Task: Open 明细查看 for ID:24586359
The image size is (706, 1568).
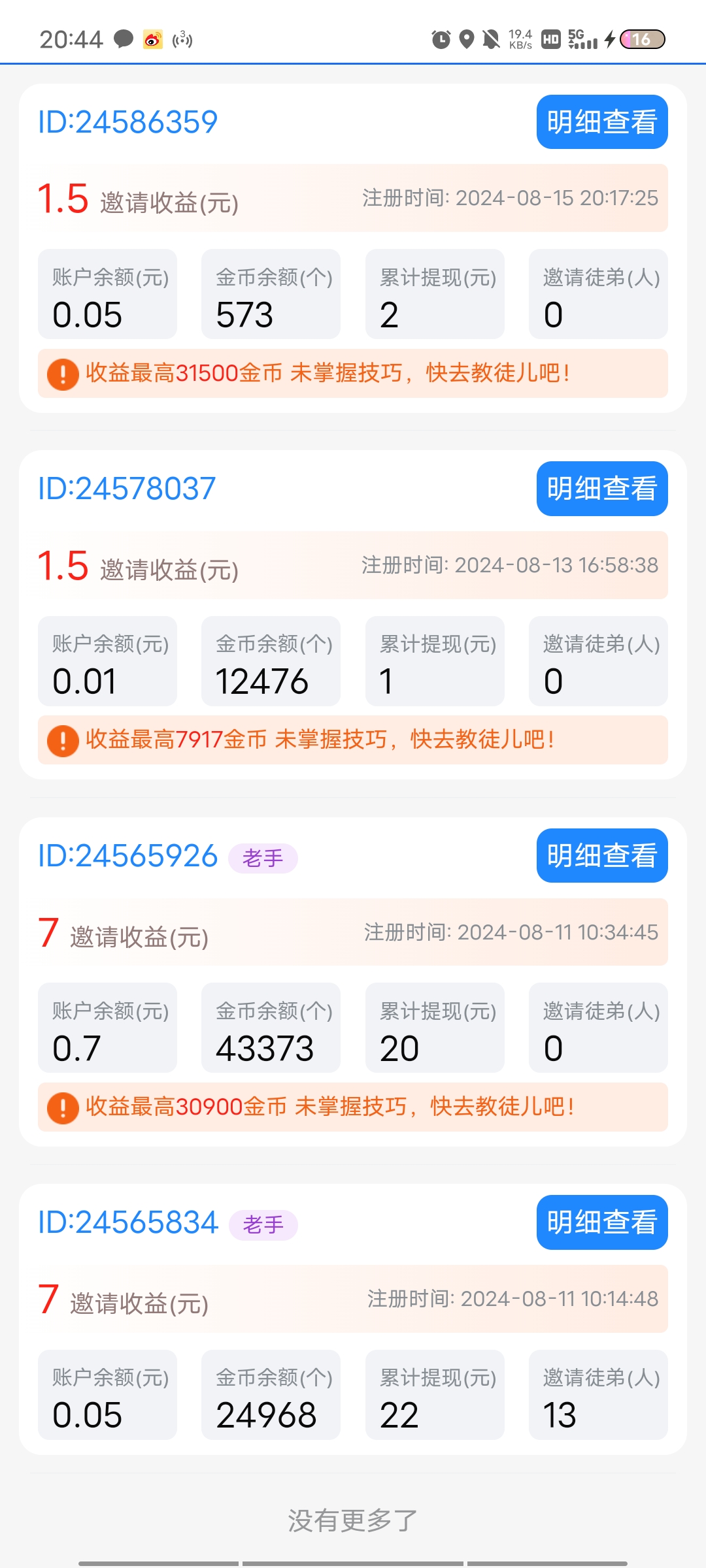Action: click(602, 122)
